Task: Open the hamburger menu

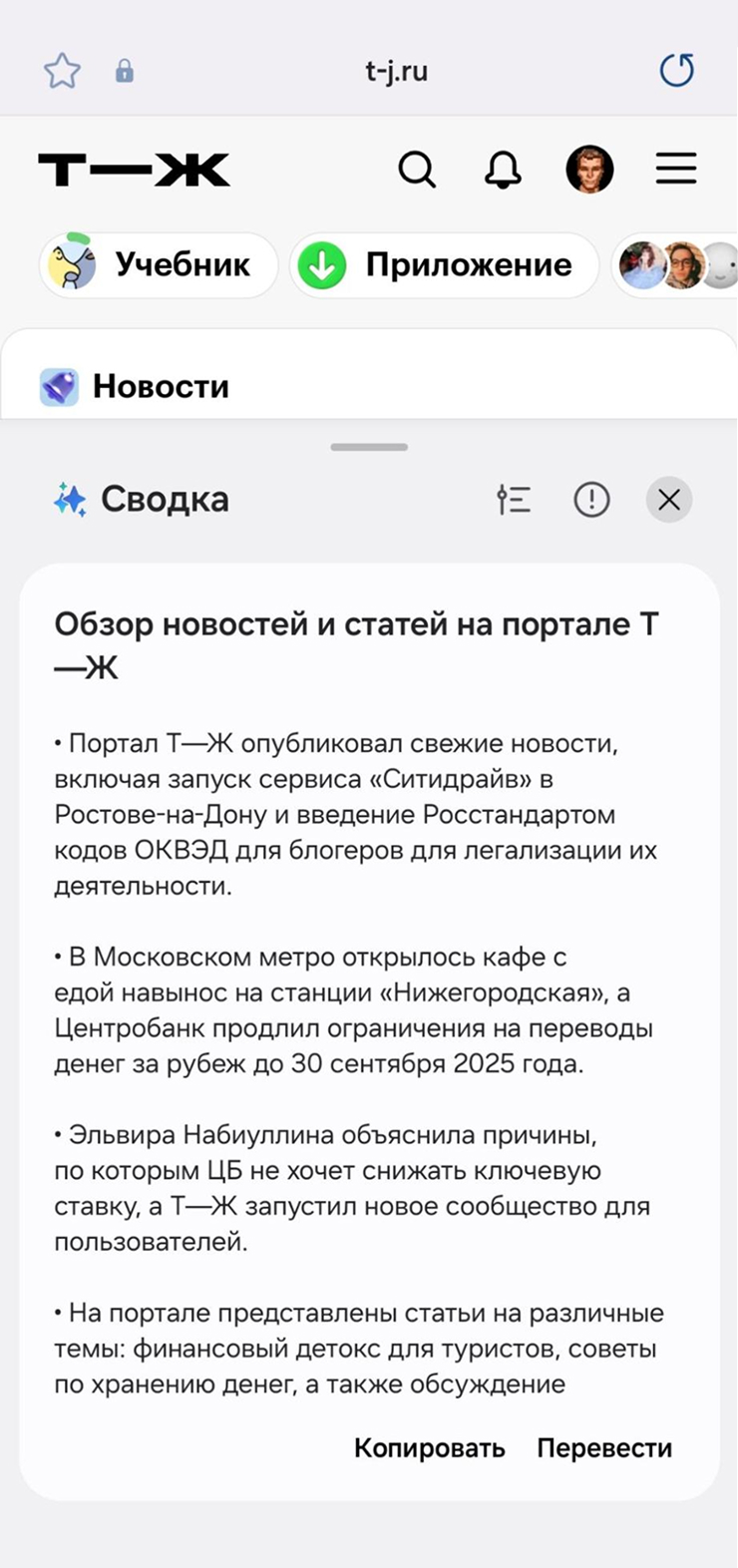Action: [676, 170]
